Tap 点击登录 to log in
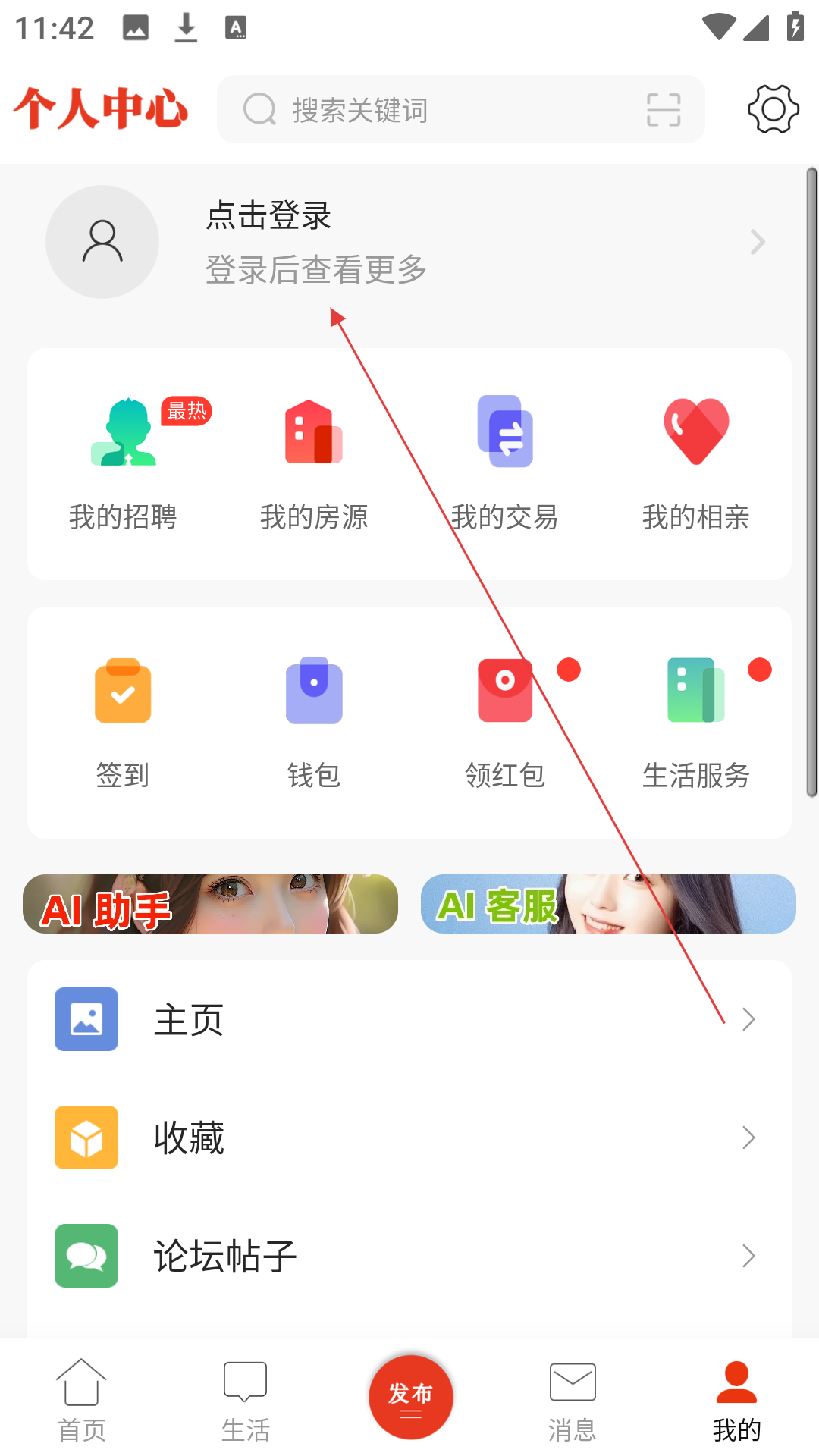Screen dimensions: 819x1456 pos(269,216)
